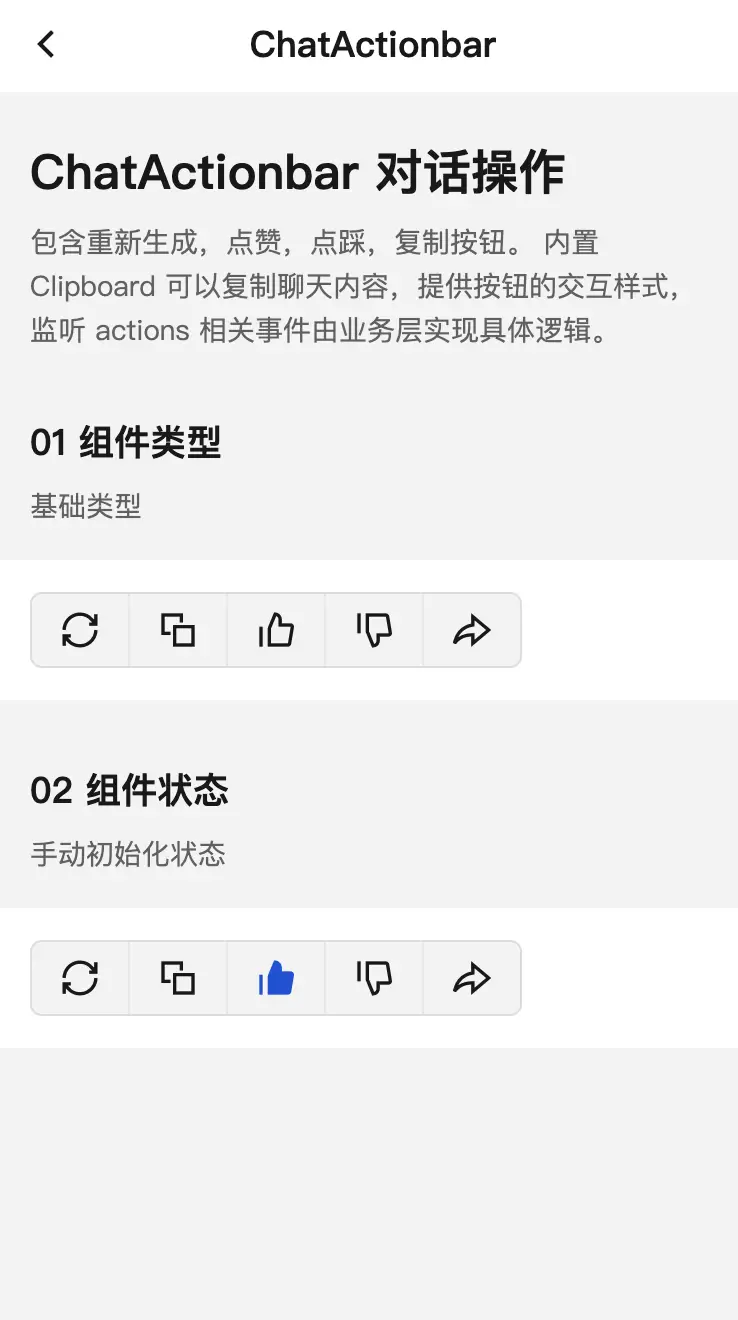Copy content via 基础类型 action bar copy icon
The height and width of the screenshot is (1320, 738).
click(178, 630)
